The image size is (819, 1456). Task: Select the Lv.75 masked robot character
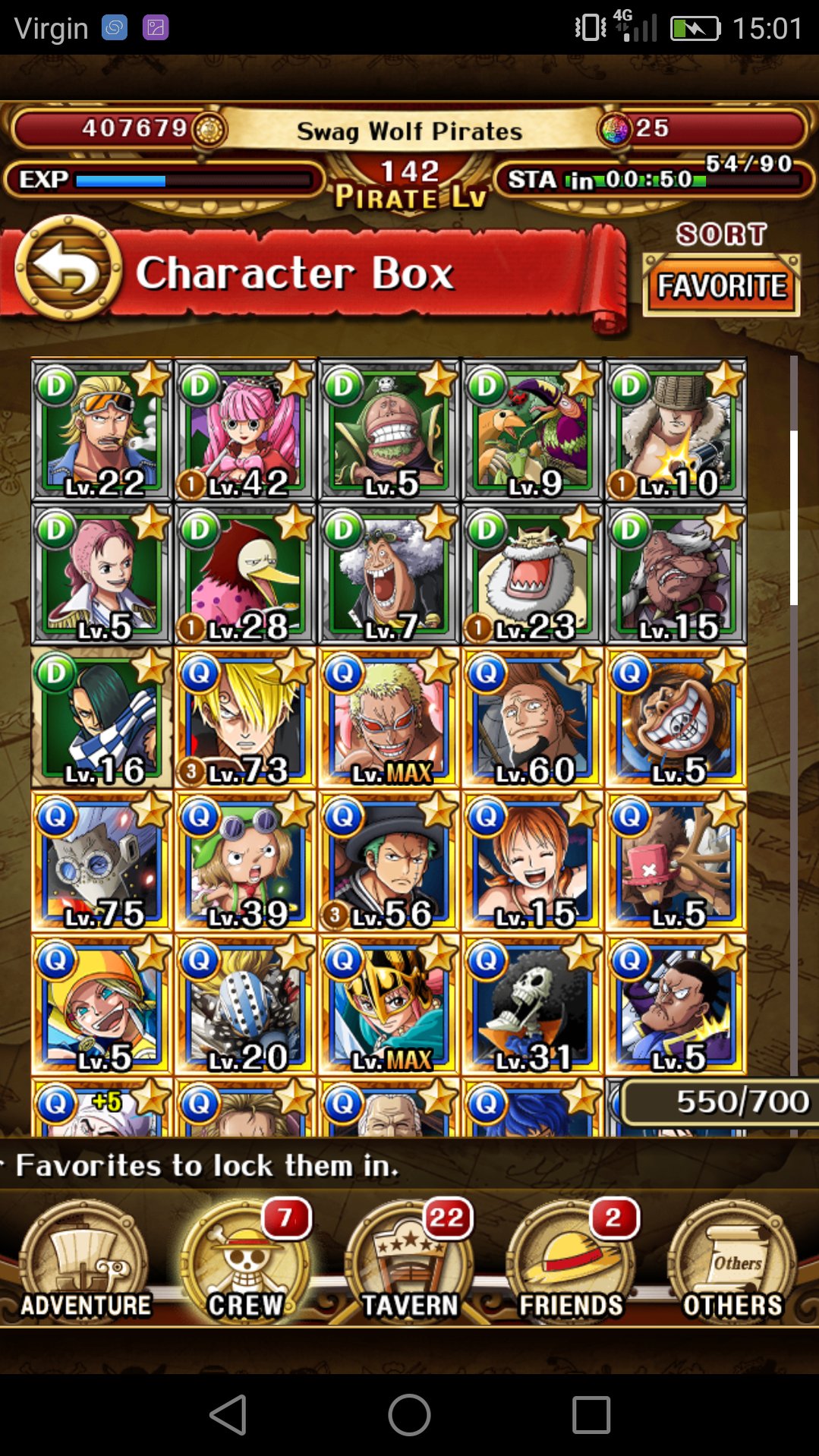pos(102,861)
